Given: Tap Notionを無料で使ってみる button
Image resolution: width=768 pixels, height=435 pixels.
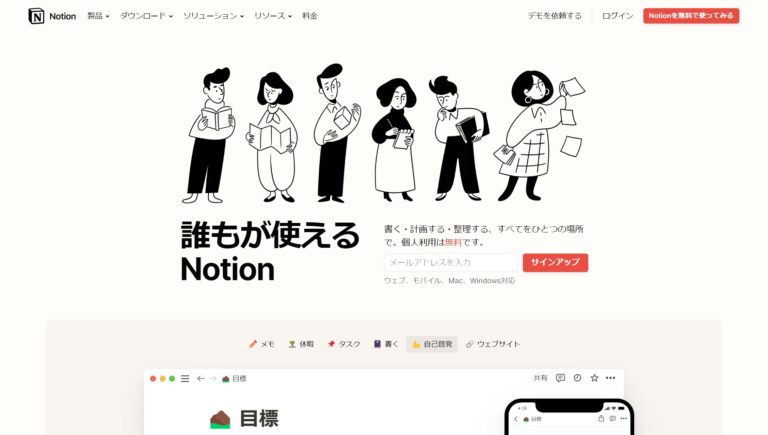Looking at the screenshot, I should pyautogui.click(x=691, y=16).
